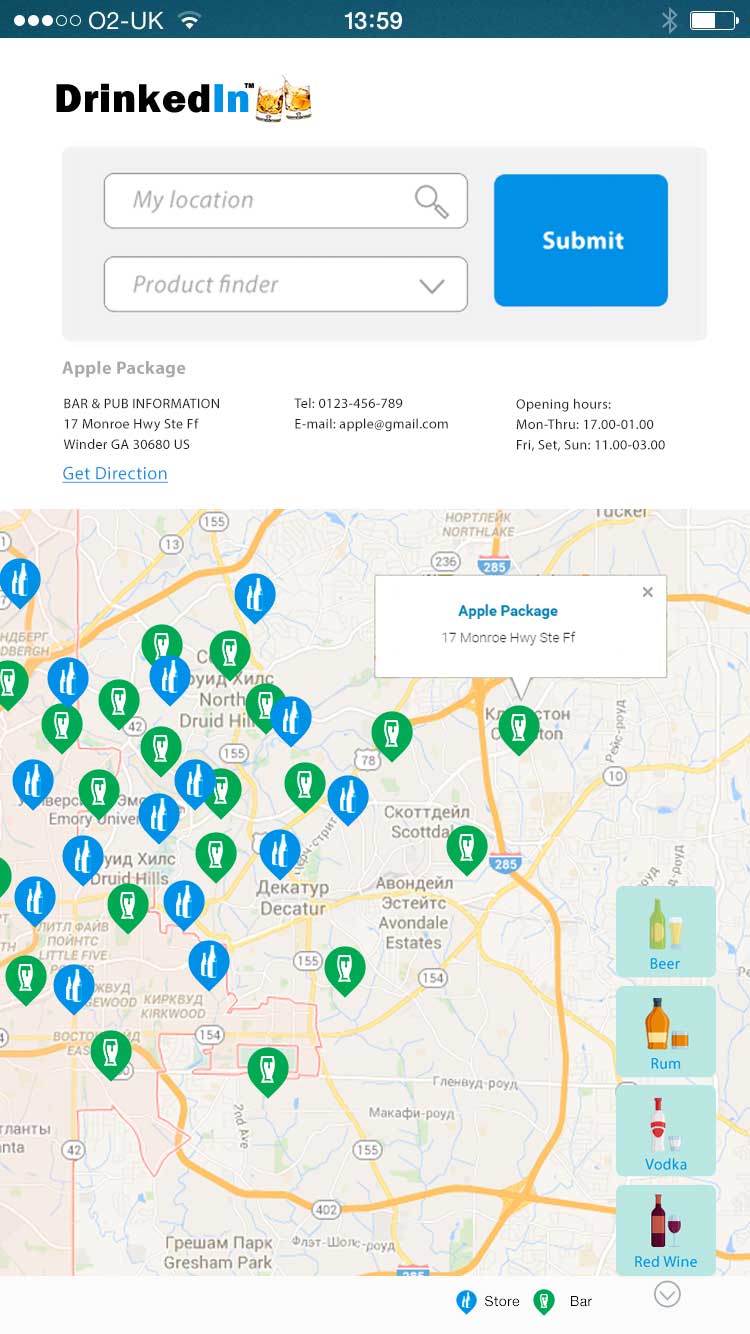Tap the Submit button
This screenshot has width=750, height=1334.
click(581, 240)
